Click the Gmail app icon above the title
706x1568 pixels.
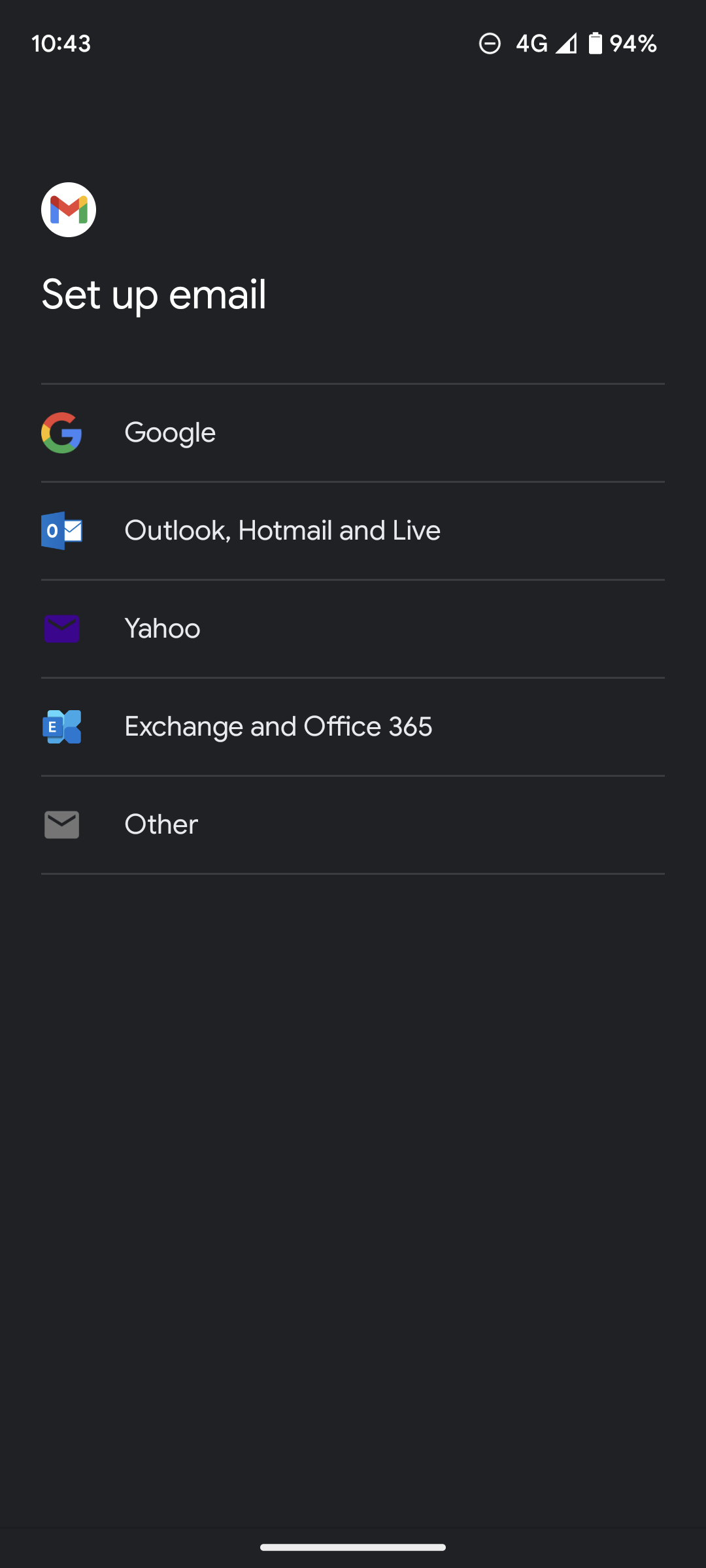click(x=68, y=209)
